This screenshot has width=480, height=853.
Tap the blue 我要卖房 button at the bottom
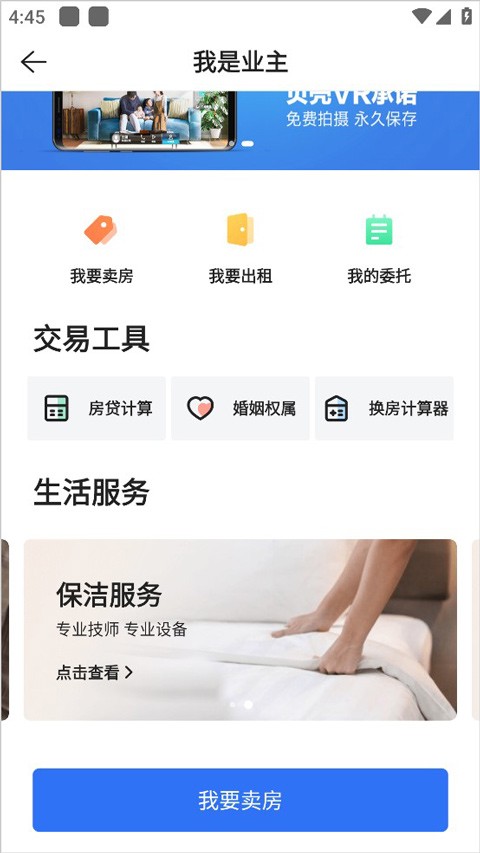[240, 800]
